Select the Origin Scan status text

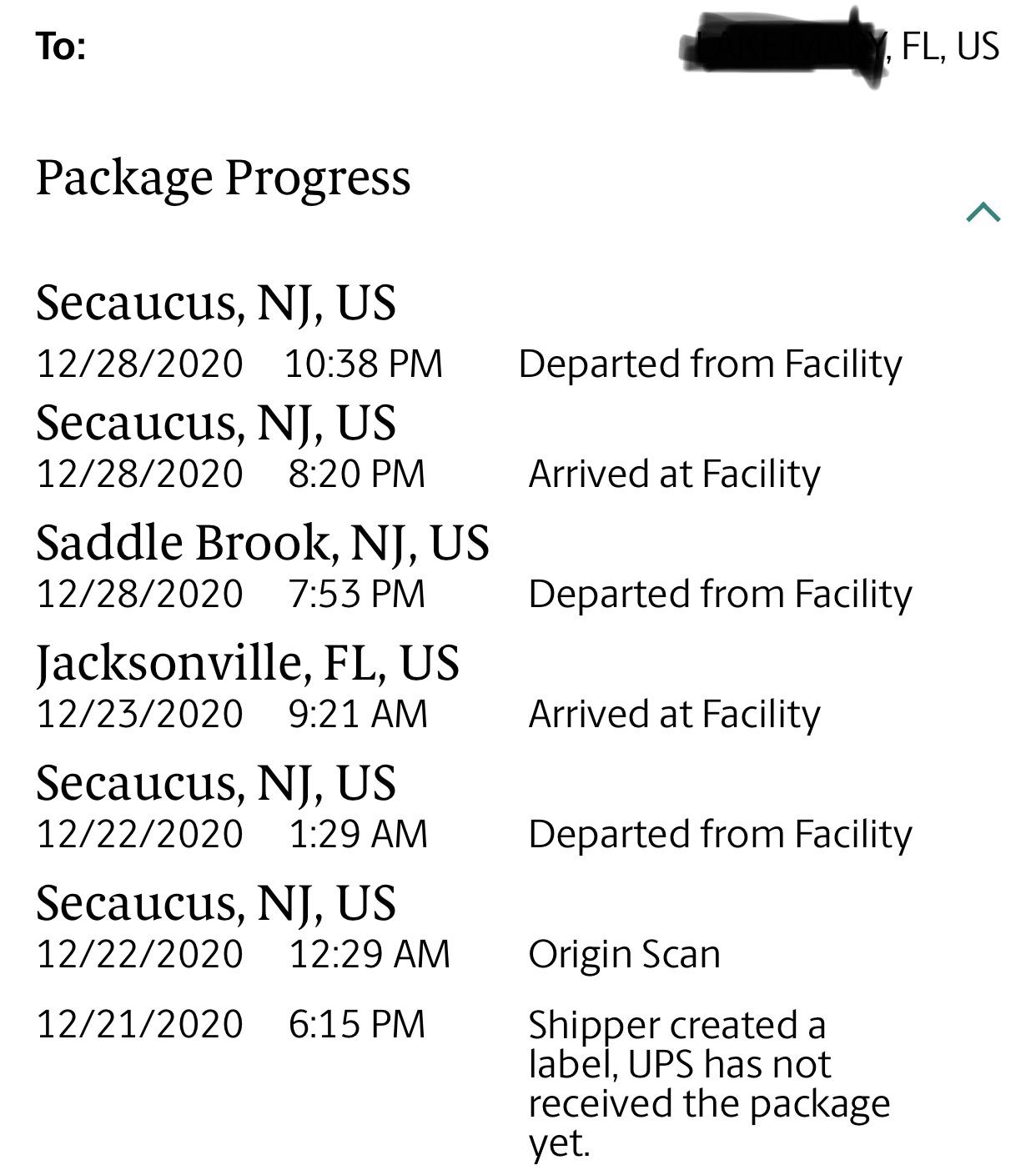pyautogui.click(x=626, y=951)
